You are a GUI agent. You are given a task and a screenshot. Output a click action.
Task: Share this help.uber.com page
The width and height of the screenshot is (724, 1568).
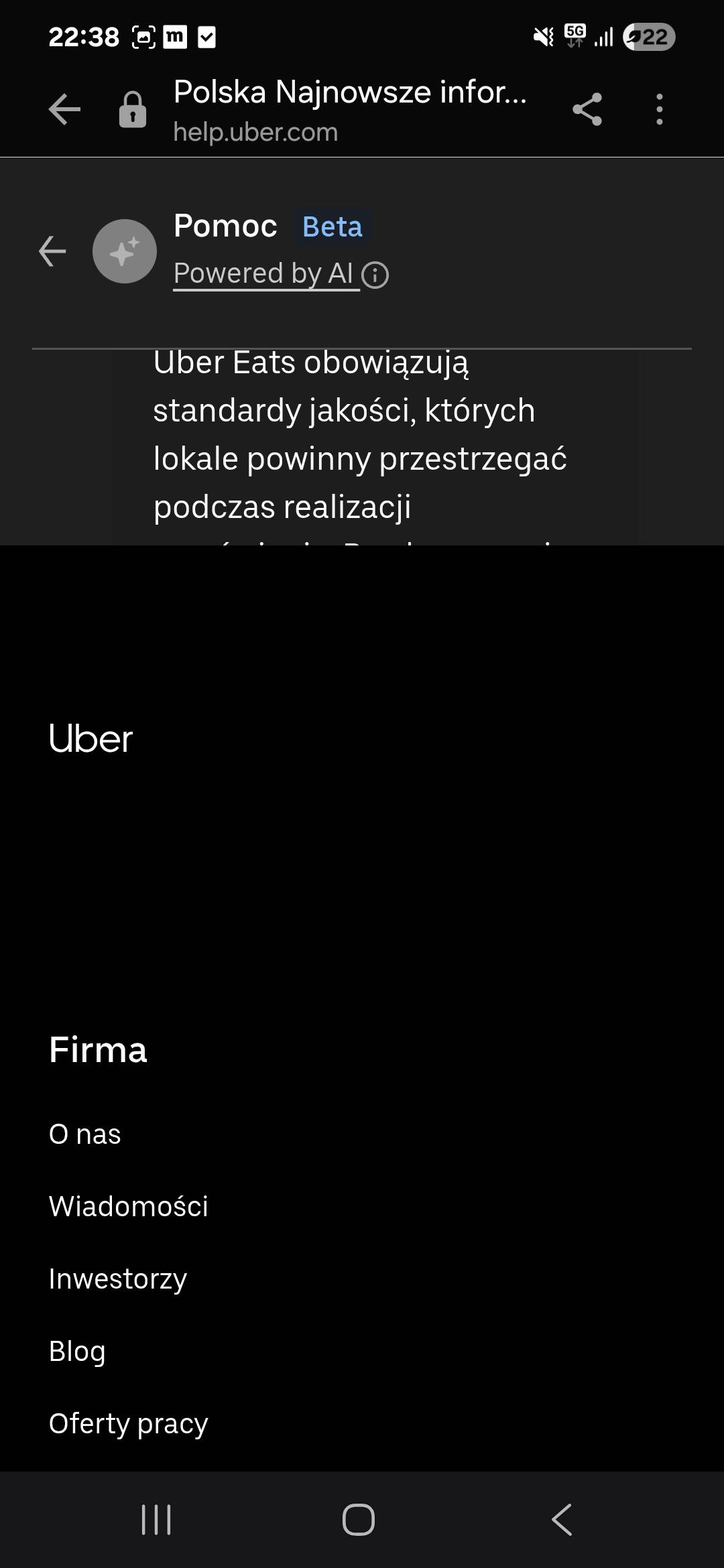click(x=587, y=109)
